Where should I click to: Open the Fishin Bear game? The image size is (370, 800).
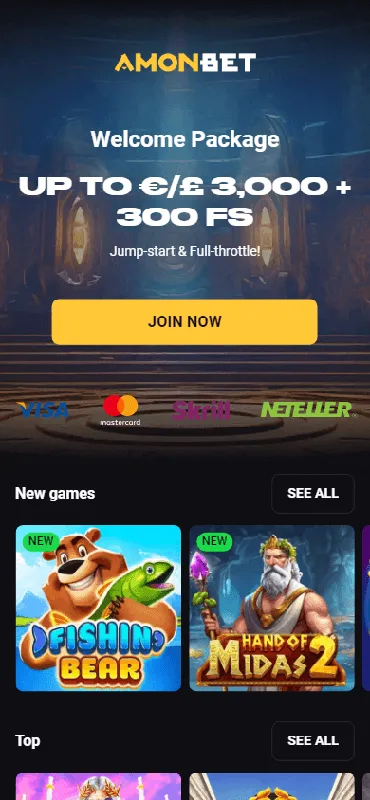tap(98, 608)
